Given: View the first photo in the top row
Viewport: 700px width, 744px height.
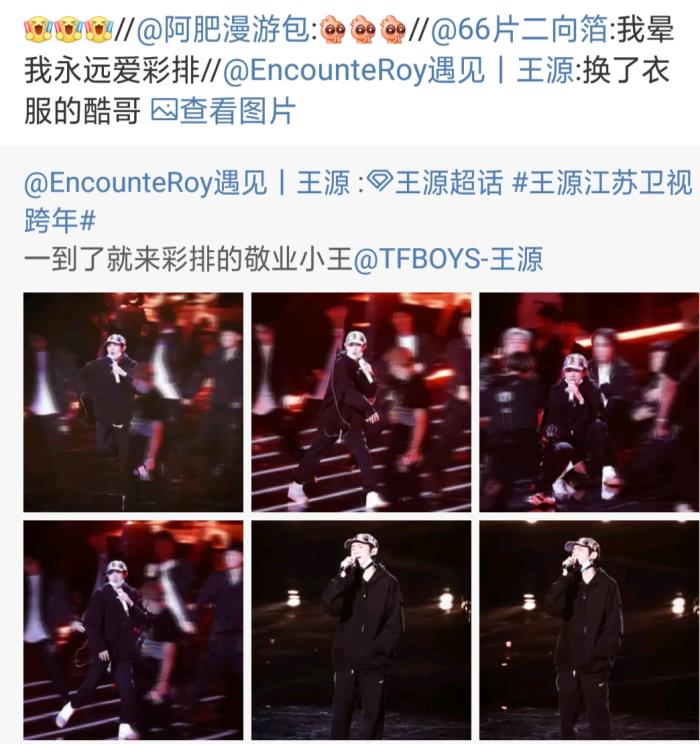Looking at the screenshot, I should click(x=133, y=402).
